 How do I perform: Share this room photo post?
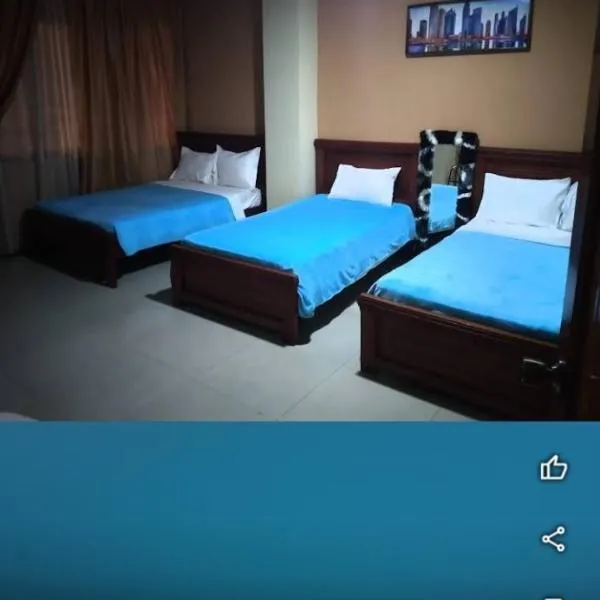(x=553, y=539)
